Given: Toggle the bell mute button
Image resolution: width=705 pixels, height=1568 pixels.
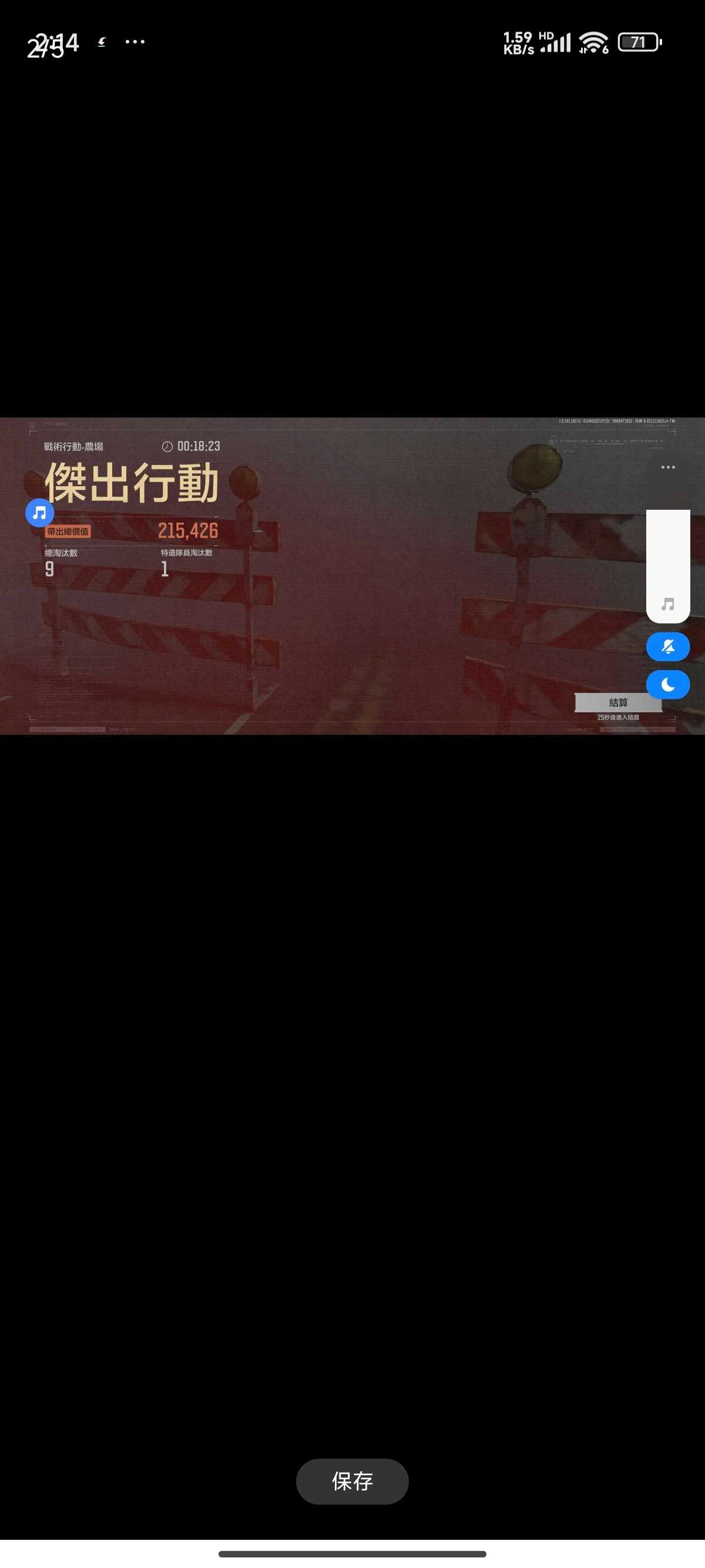Looking at the screenshot, I should pos(668,647).
